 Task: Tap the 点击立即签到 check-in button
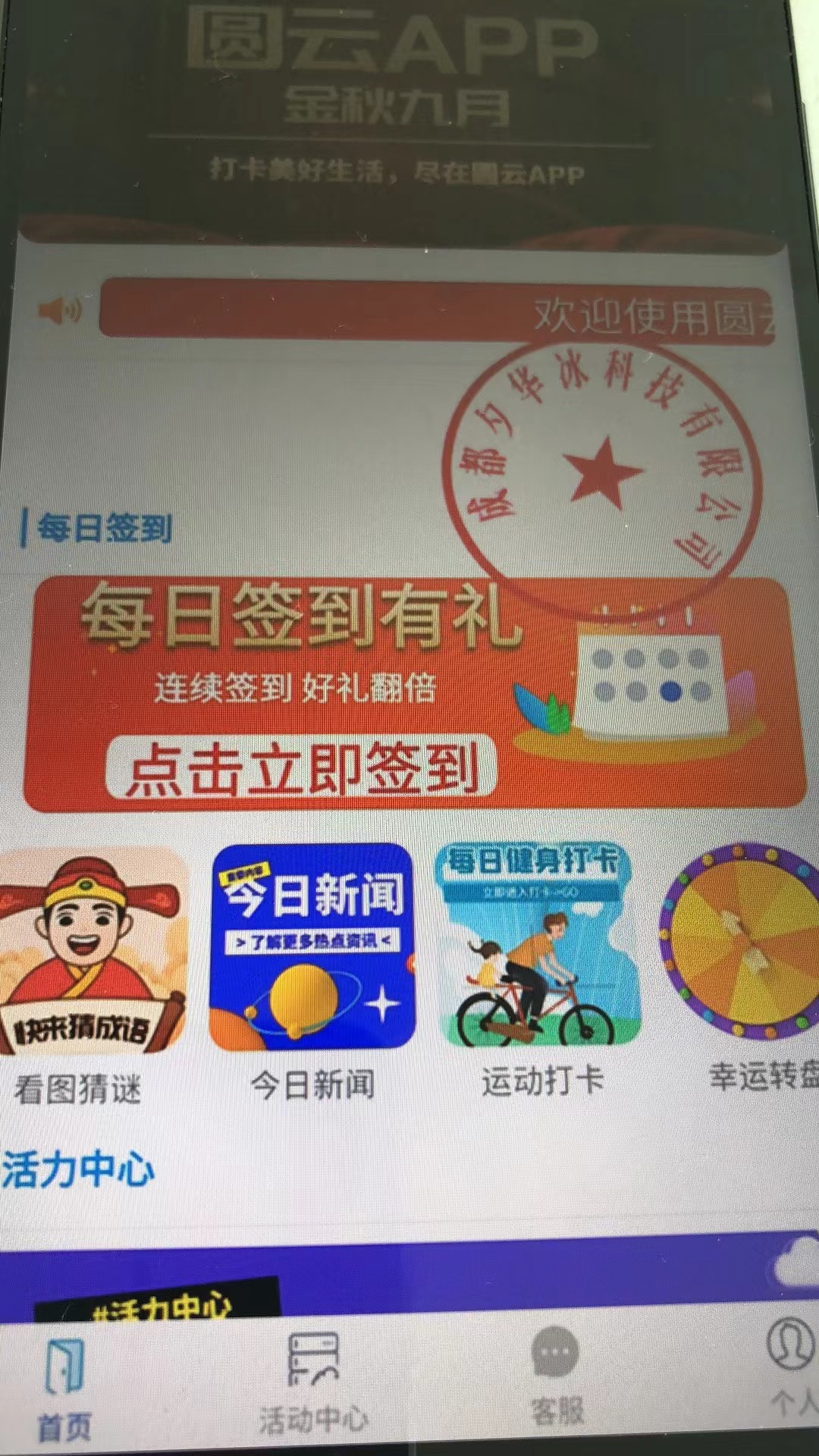302,767
